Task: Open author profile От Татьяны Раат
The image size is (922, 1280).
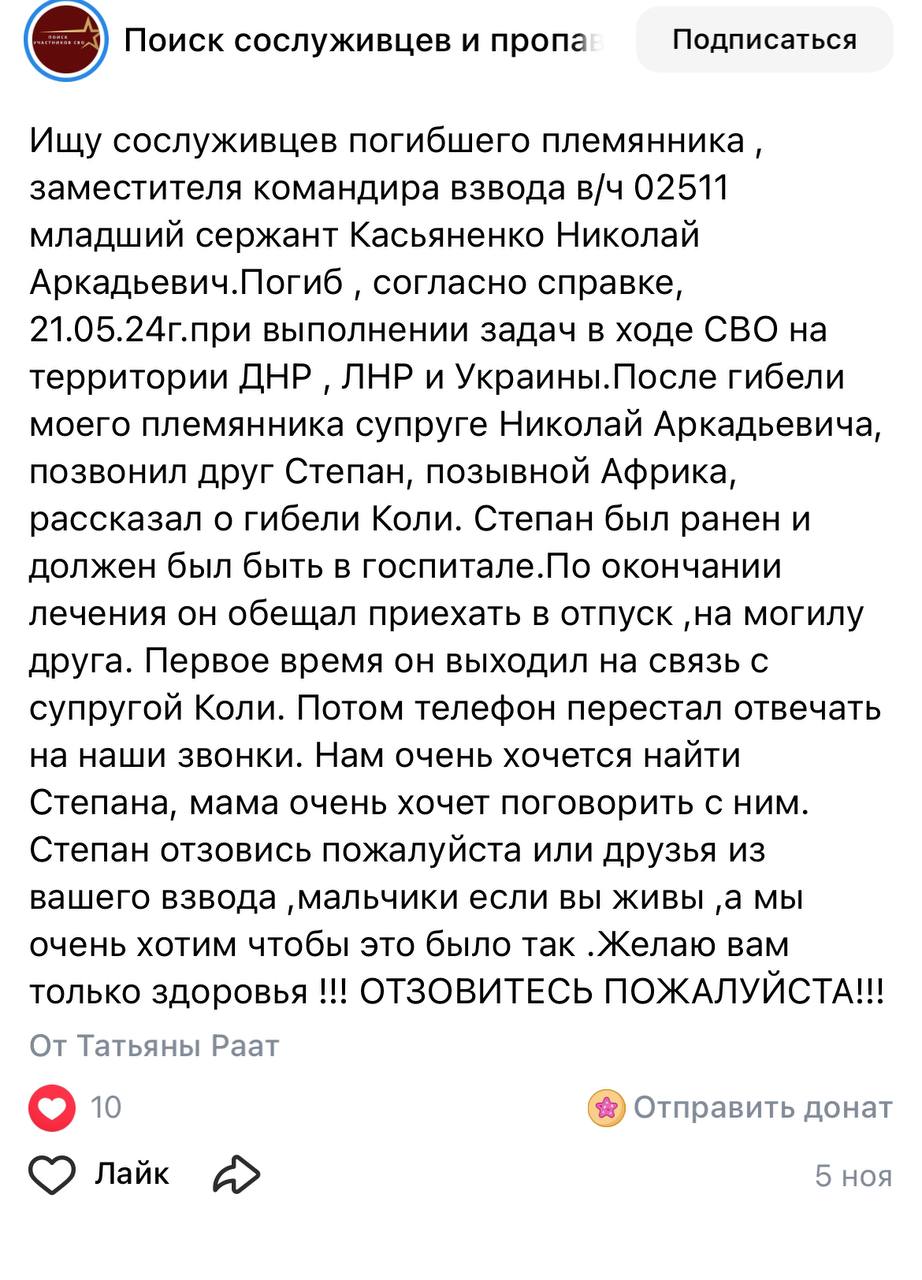Action: click(x=155, y=1046)
